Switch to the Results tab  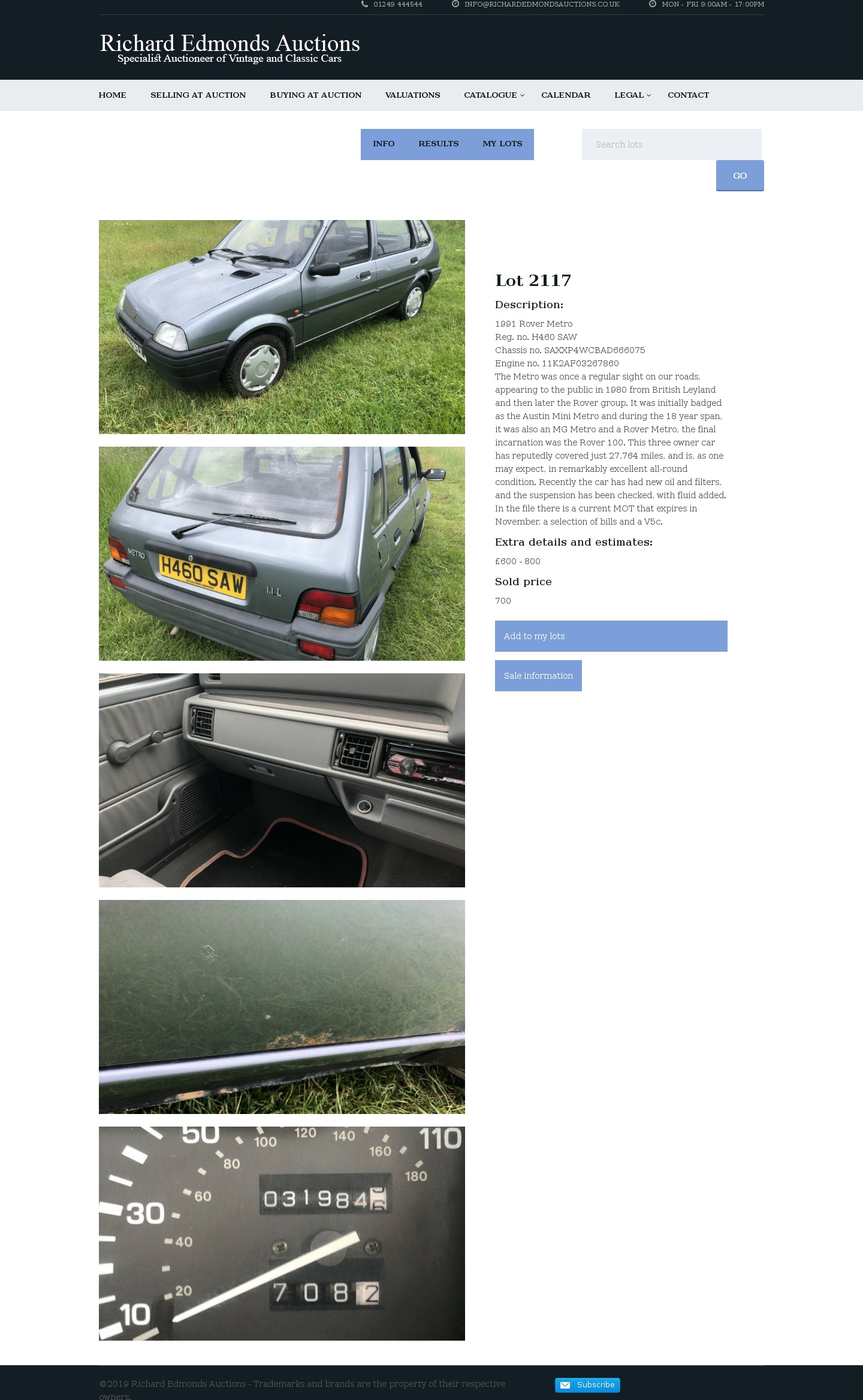point(438,144)
